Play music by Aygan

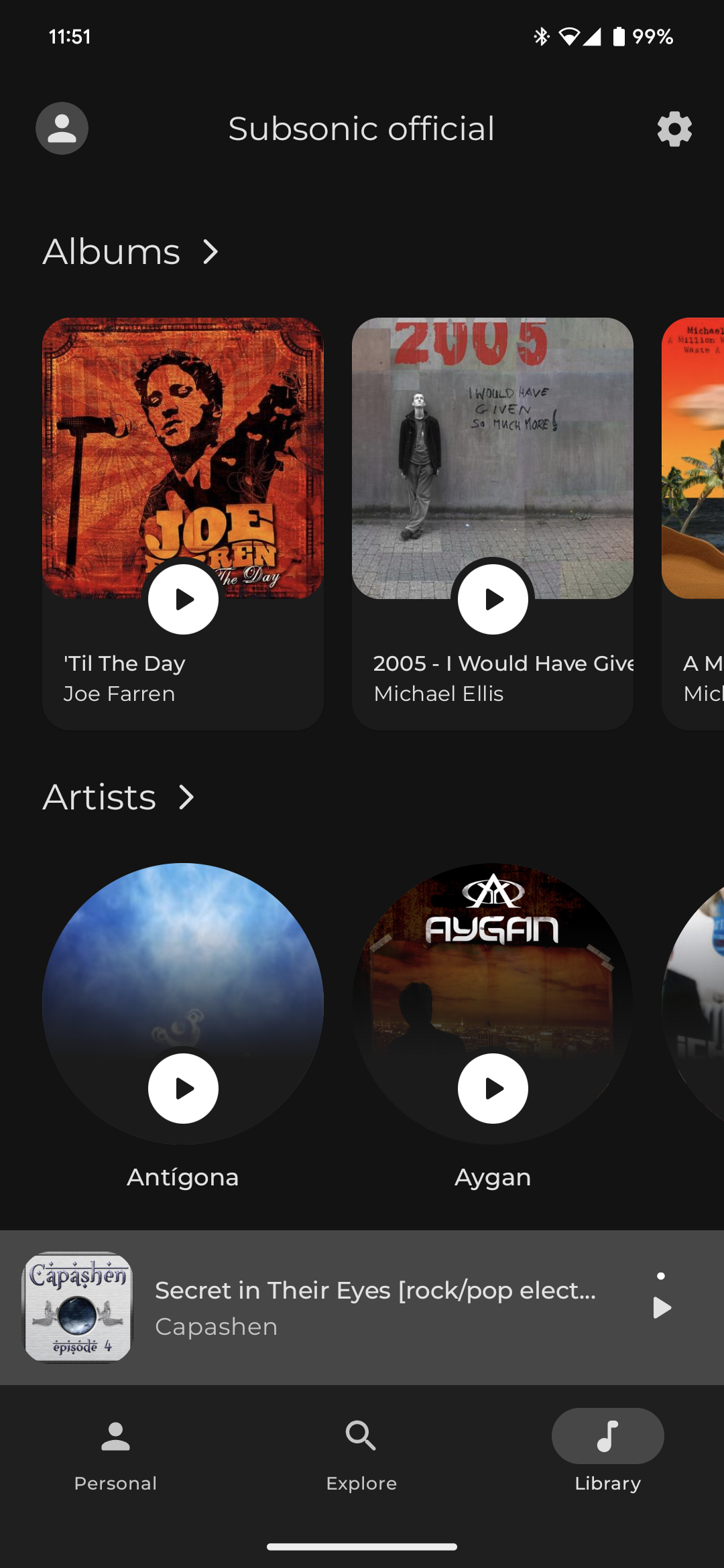pos(493,1088)
